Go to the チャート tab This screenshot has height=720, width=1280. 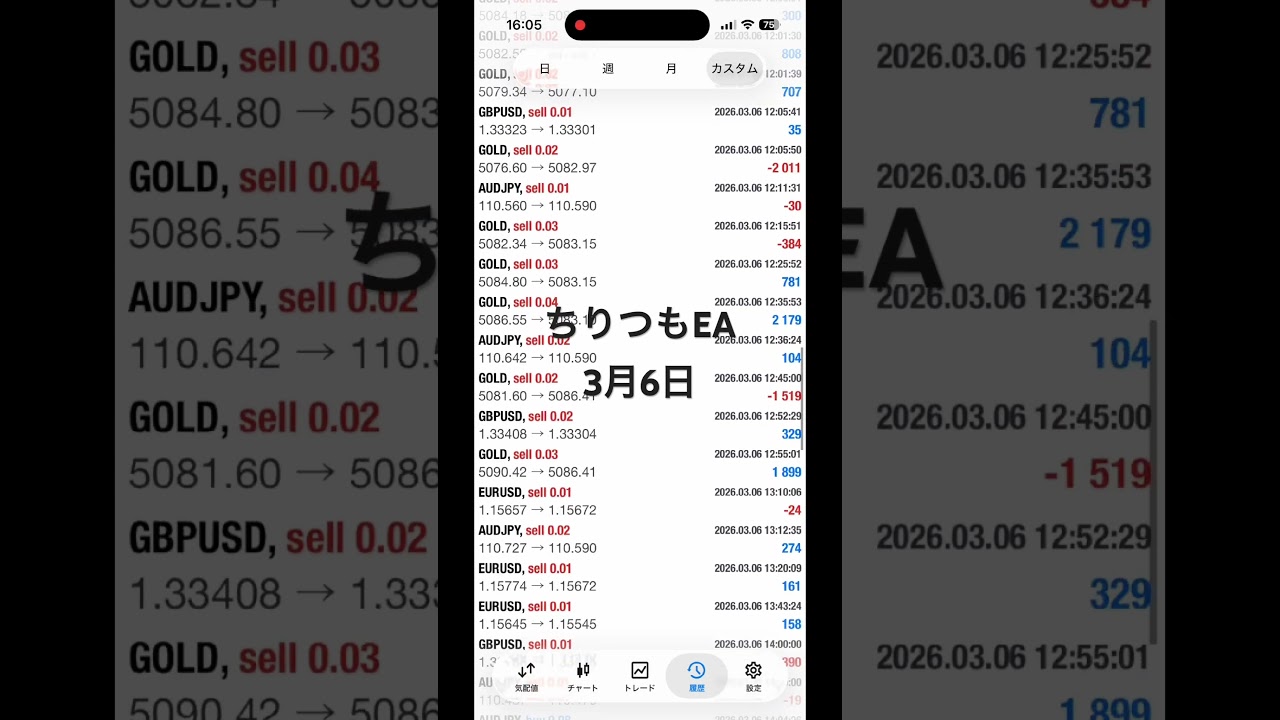[x=583, y=677]
